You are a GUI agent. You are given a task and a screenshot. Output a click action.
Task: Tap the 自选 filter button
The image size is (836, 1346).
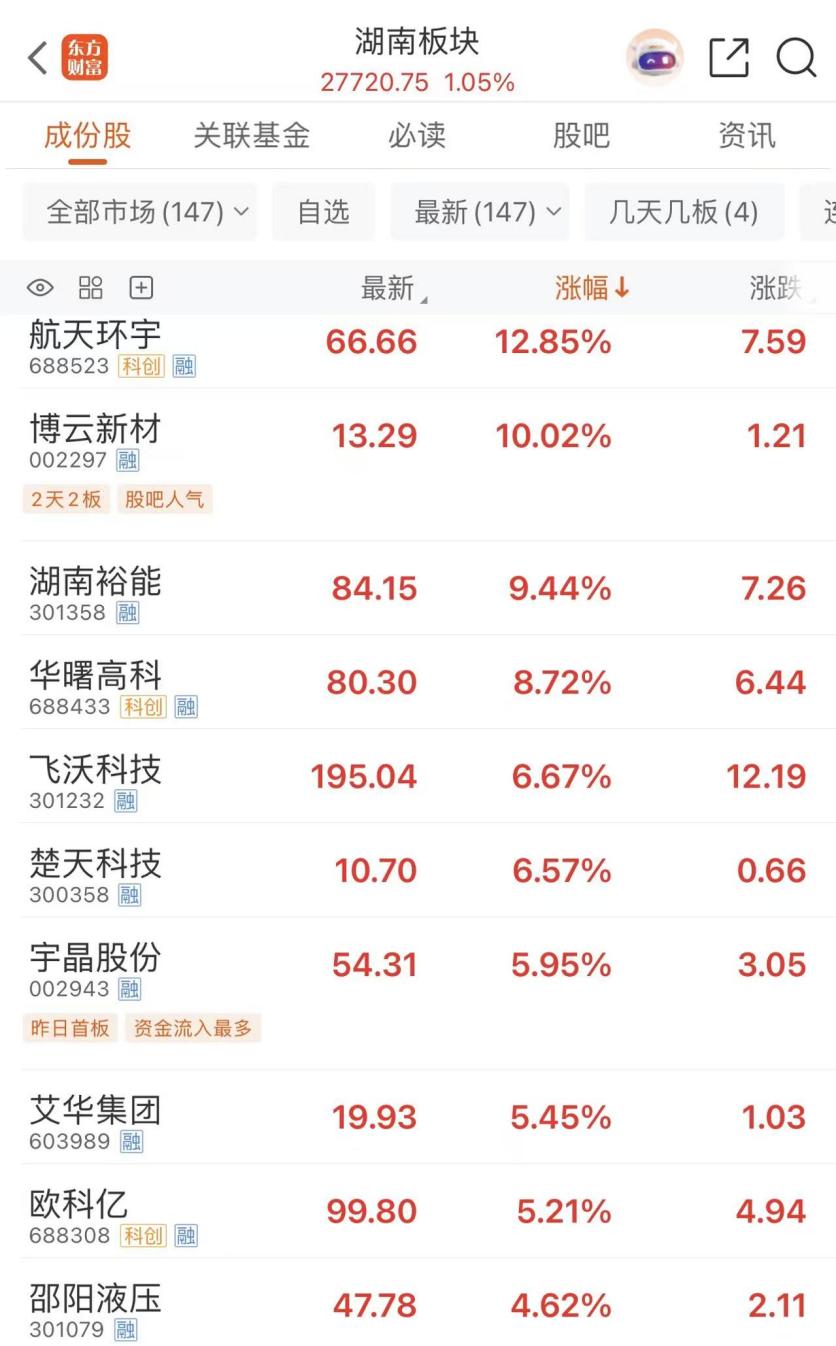pos(323,211)
